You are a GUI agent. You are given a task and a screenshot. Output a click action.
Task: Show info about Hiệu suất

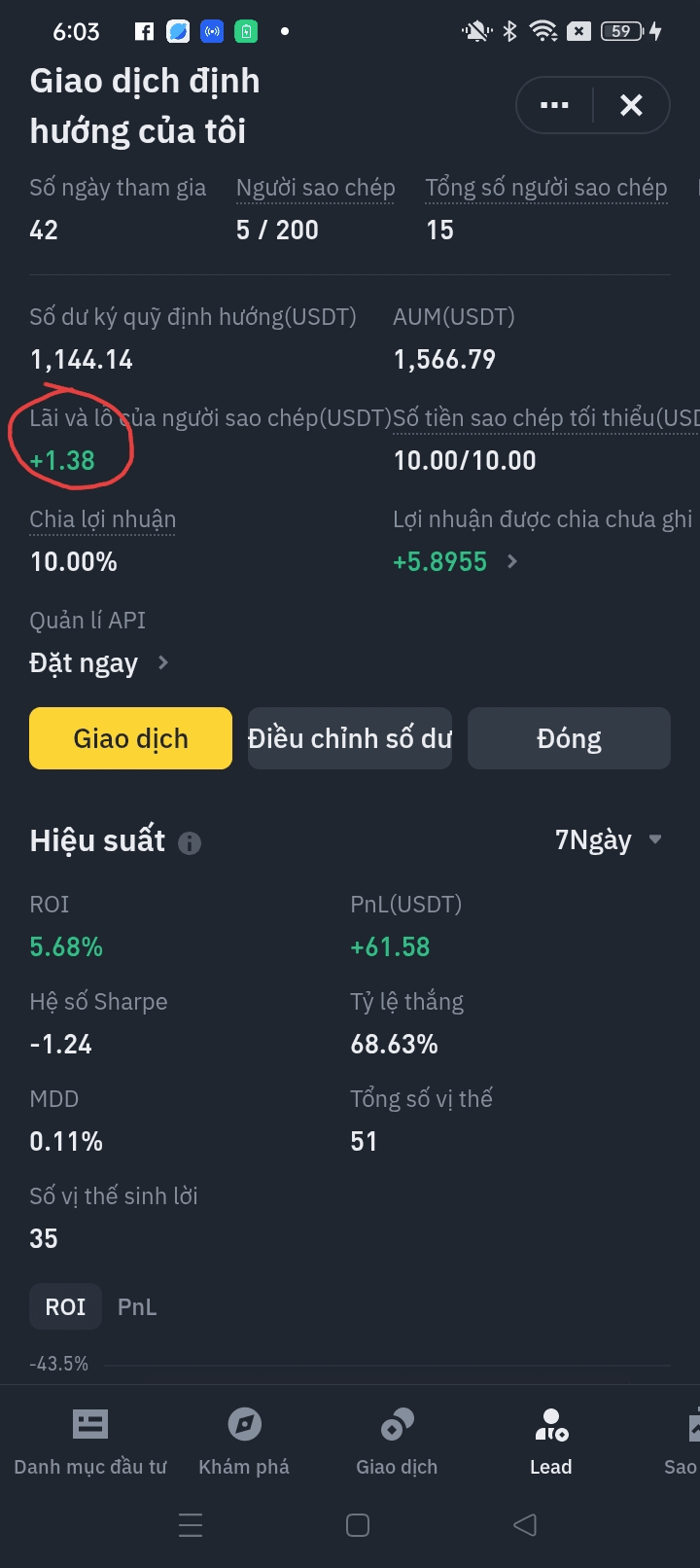(x=190, y=842)
